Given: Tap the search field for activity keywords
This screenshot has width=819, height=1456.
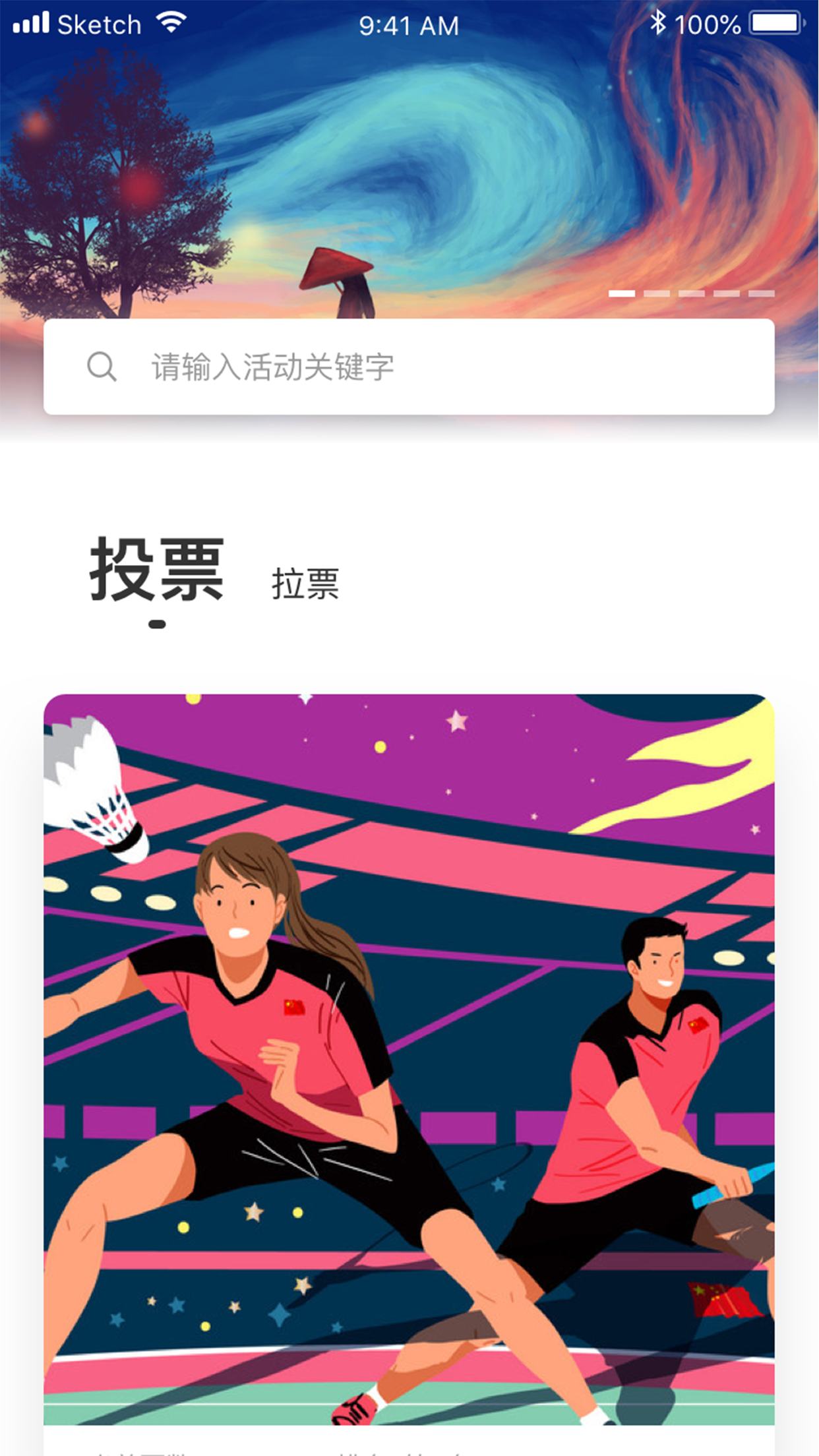Looking at the screenshot, I should 409,367.
